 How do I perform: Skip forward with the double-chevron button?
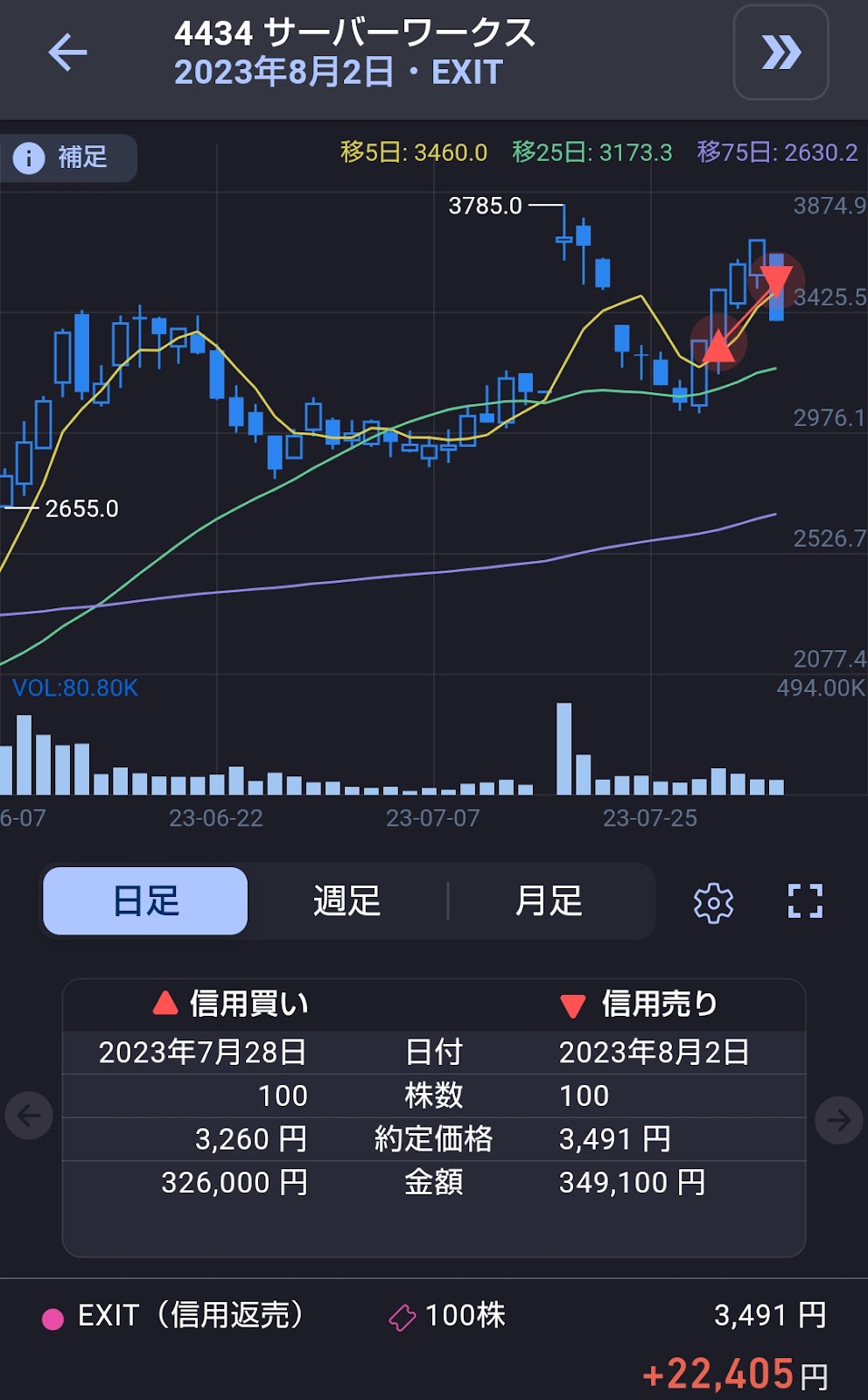[x=780, y=52]
